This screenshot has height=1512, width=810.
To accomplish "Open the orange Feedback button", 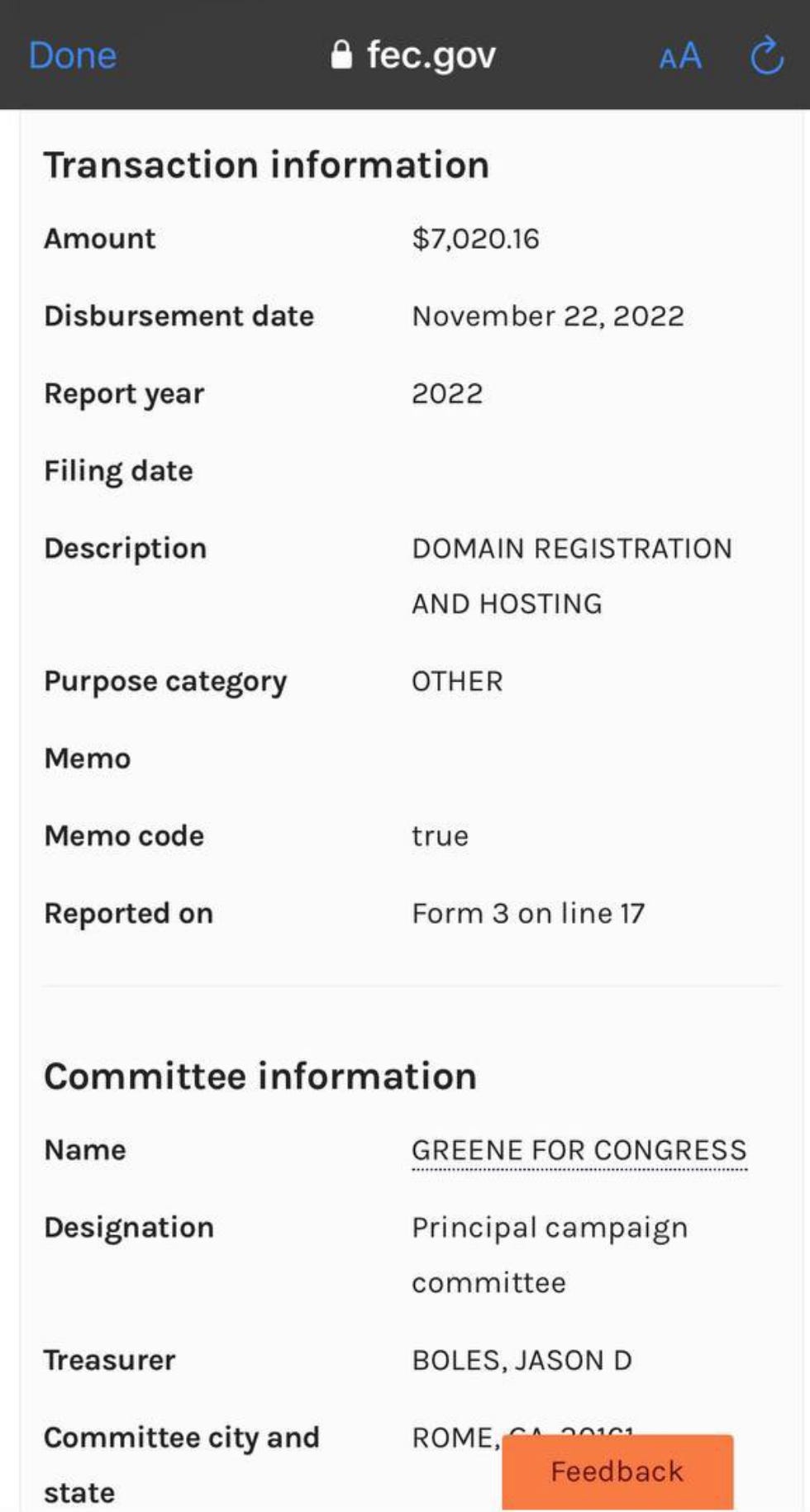I will (x=617, y=1472).
